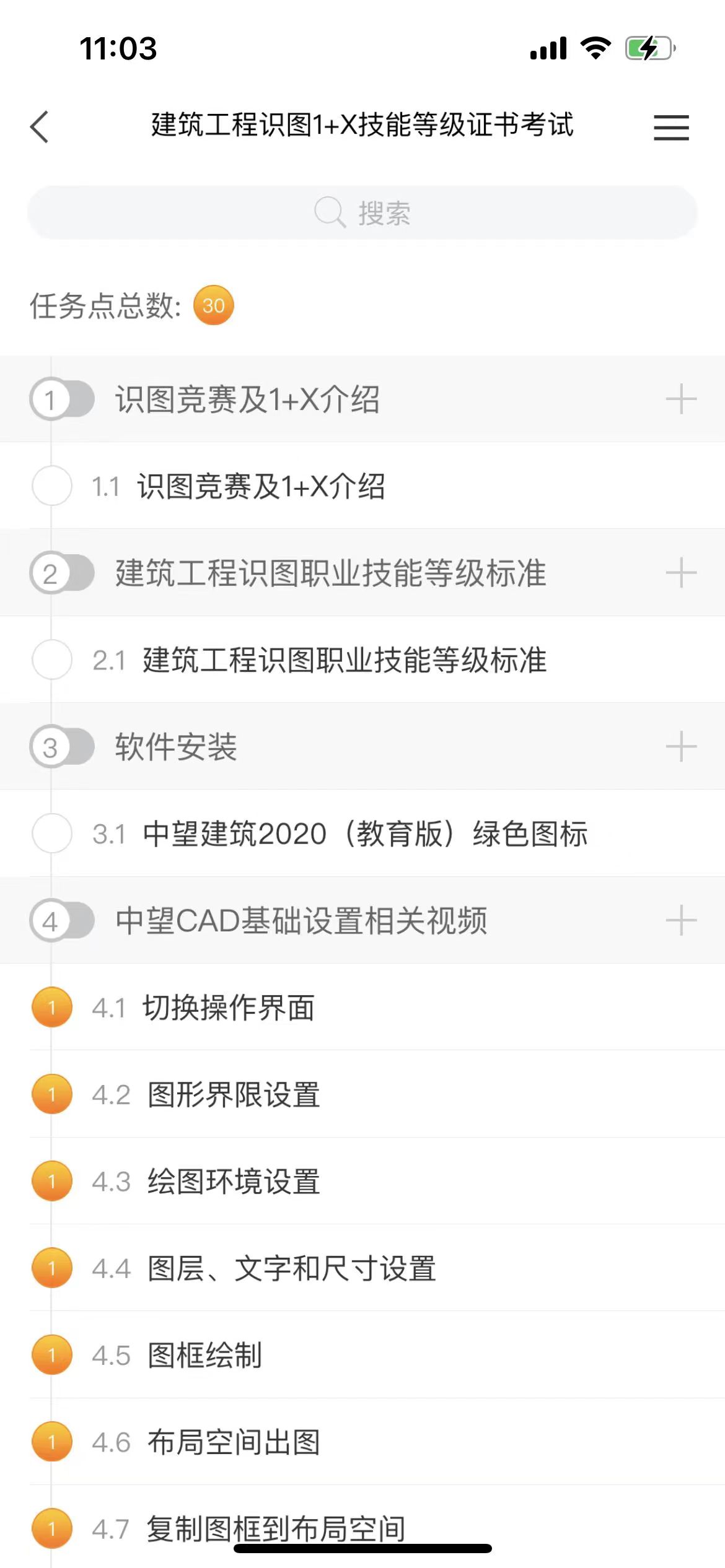View lesson 4.3 绘图环境设置
The height and width of the screenshot is (1568, 725).
click(x=234, y=1181)
